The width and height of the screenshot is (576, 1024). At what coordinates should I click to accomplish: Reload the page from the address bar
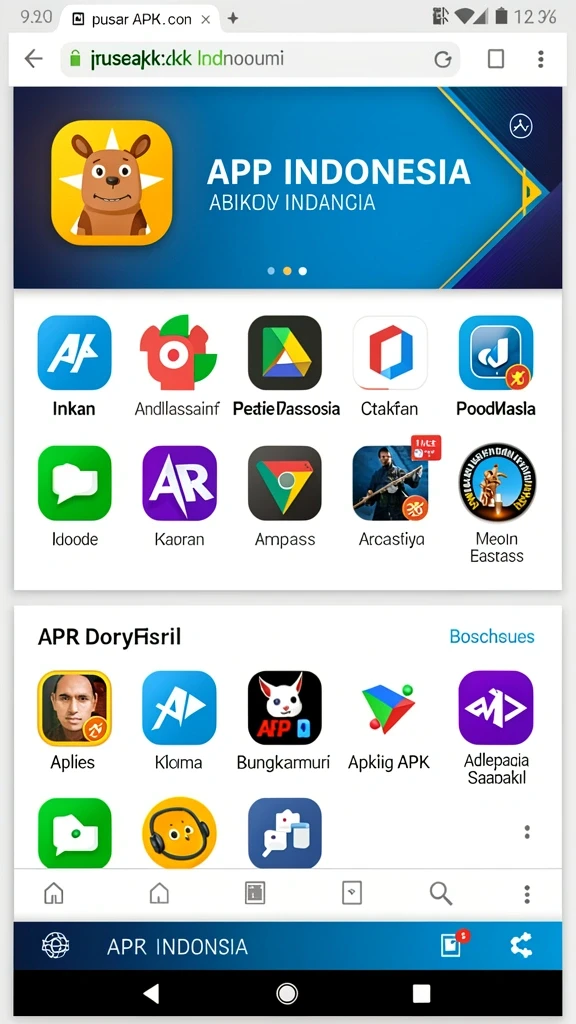click(x=443, y=59)
